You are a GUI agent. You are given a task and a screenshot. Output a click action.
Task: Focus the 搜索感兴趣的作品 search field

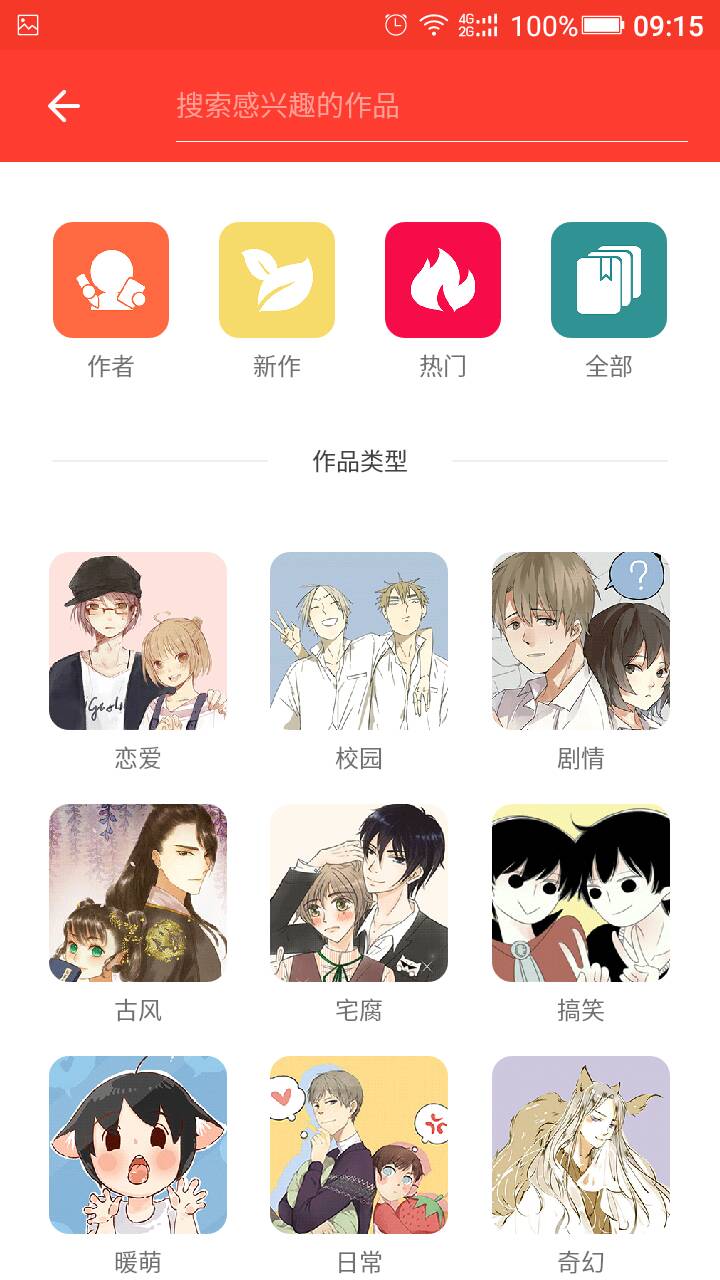(x=430, y=106)
